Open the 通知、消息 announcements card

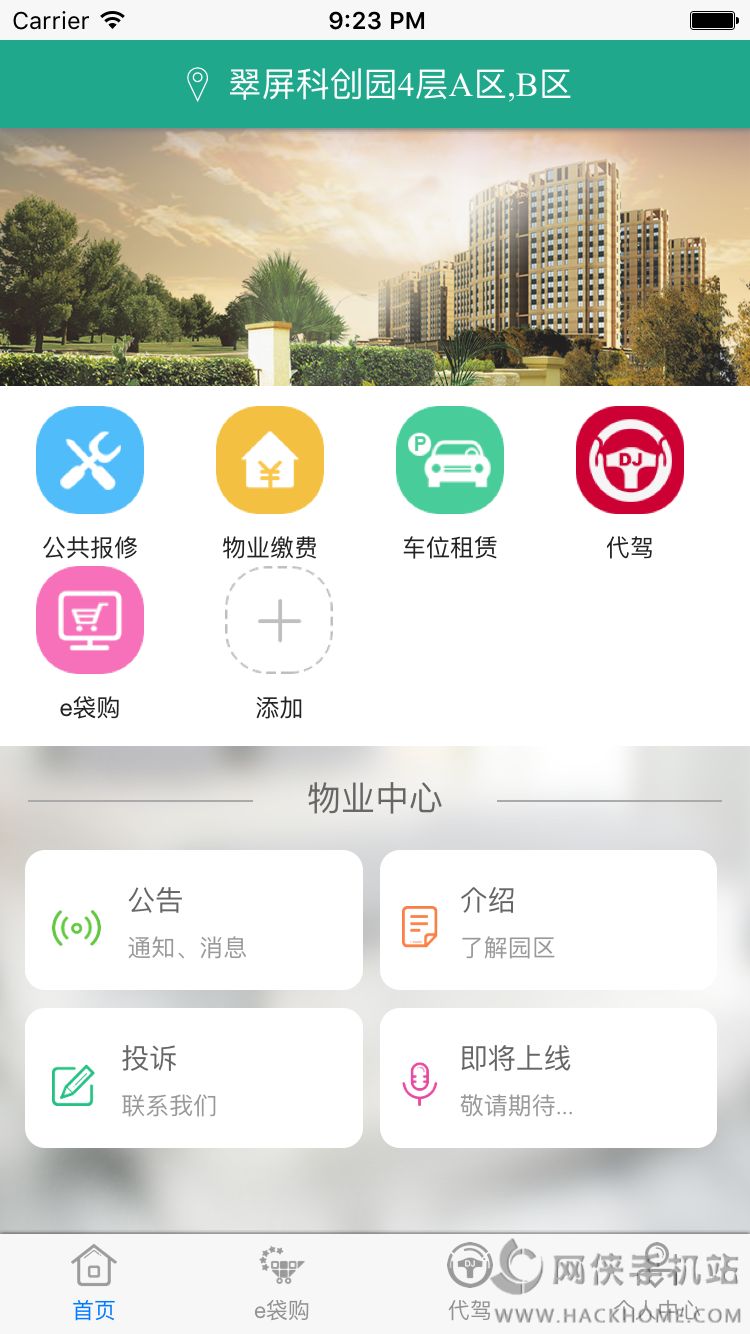tap(193, 919)
